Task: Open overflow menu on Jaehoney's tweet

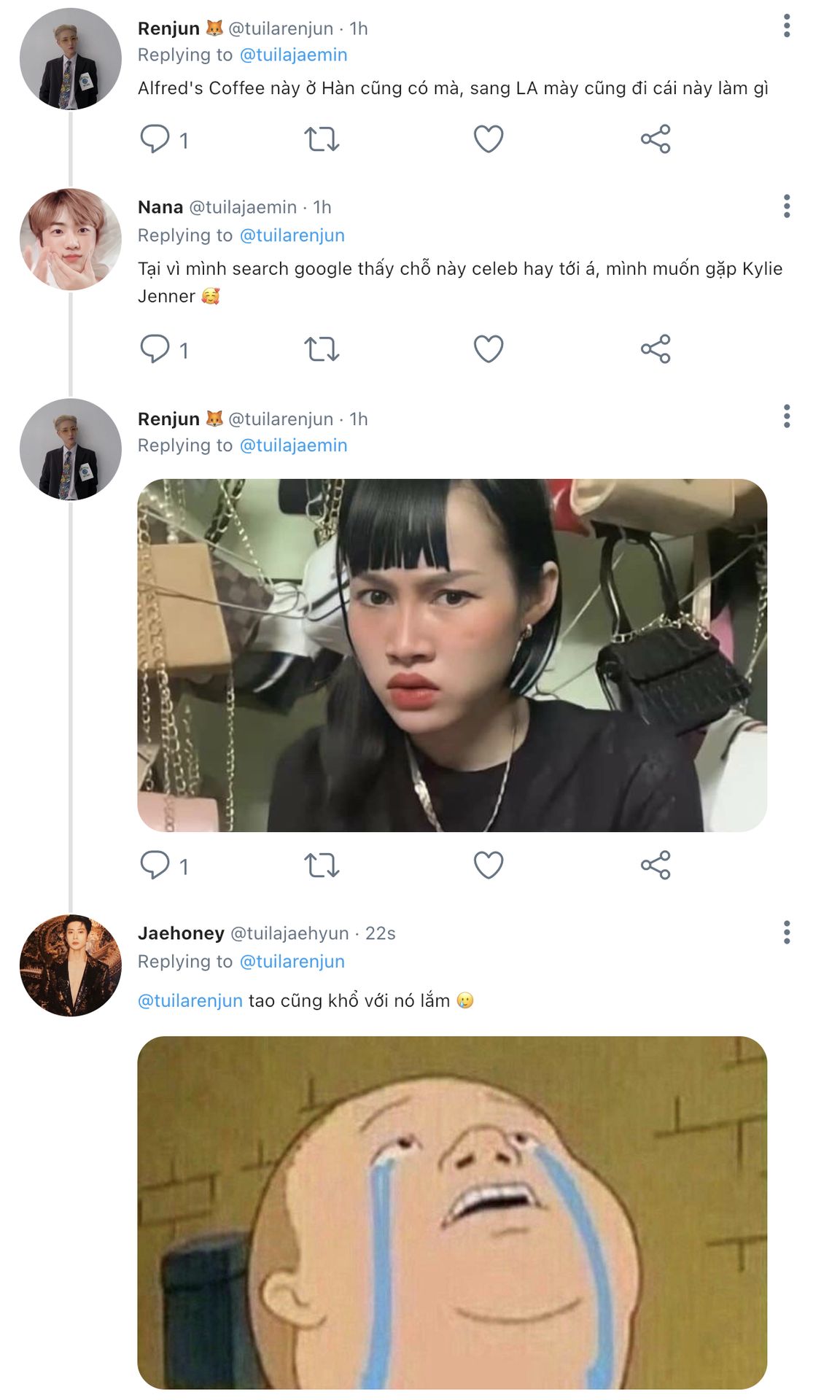Action: (x=786, y=933)
